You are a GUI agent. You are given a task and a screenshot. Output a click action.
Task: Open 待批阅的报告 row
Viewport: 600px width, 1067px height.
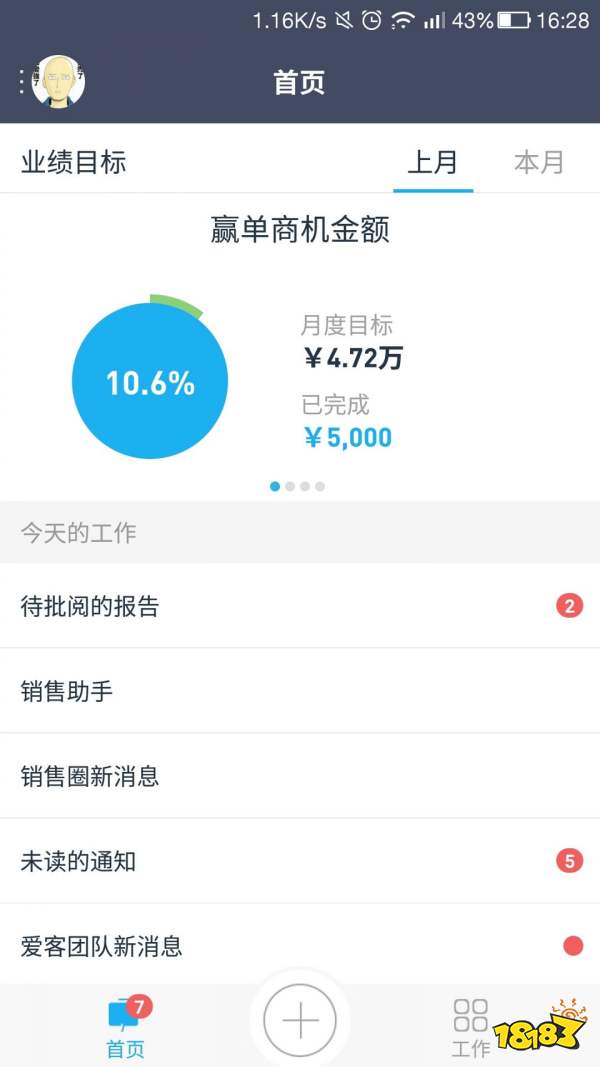[x=300, y=606]
